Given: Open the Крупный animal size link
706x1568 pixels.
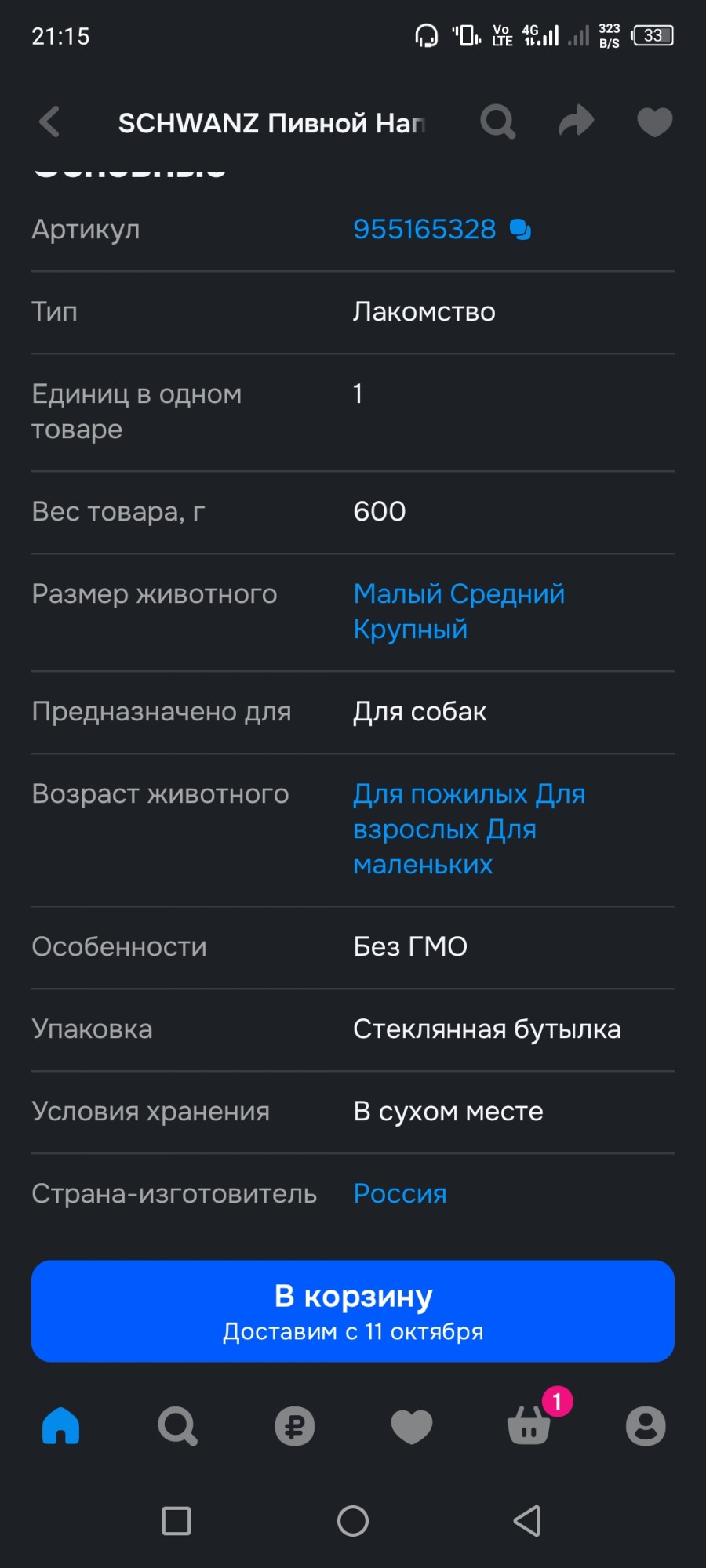Looking at the screenshot, I should (409, 630).
